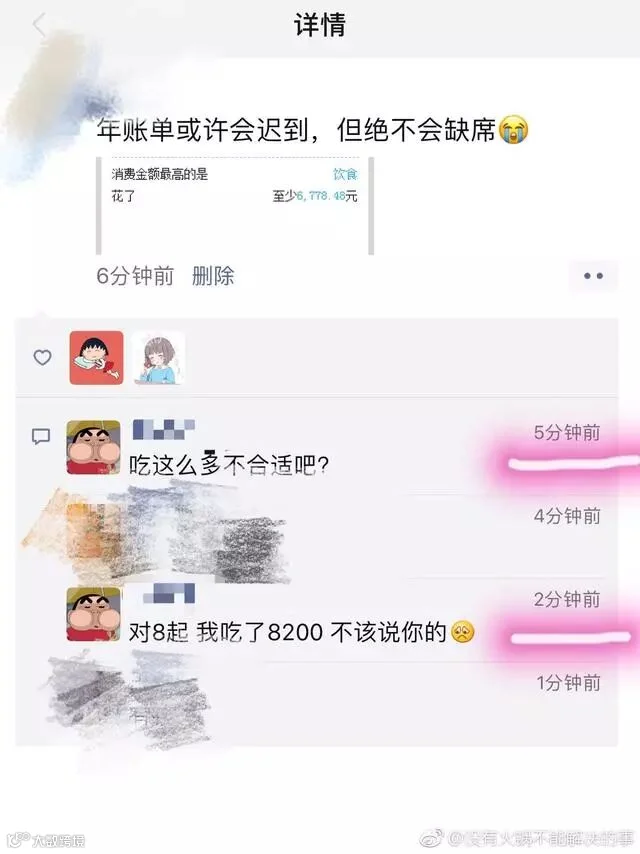
Task: Open commenter avatar beside 吃这么多不合适吧?
Action: click(94, 447)
